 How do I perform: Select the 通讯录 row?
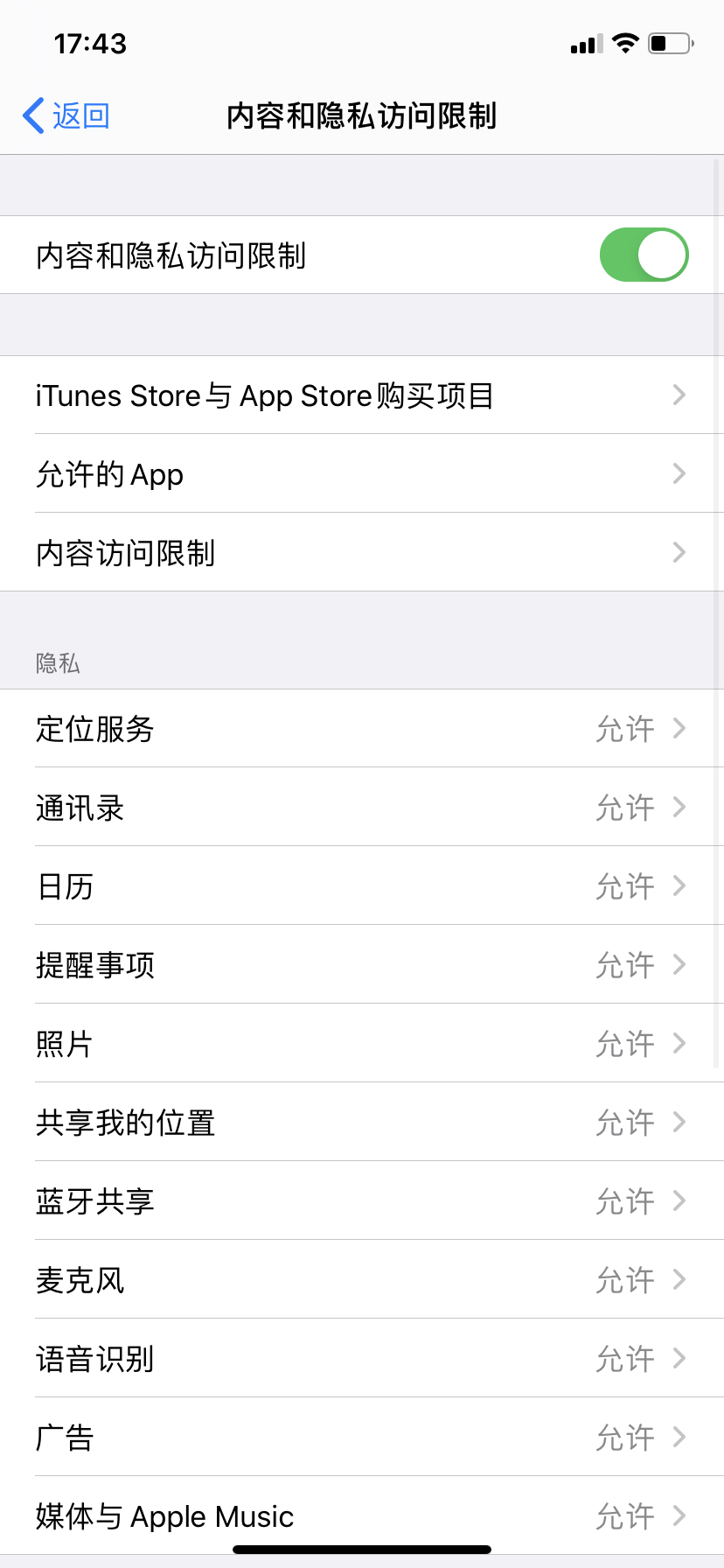[x=362, y=808]
